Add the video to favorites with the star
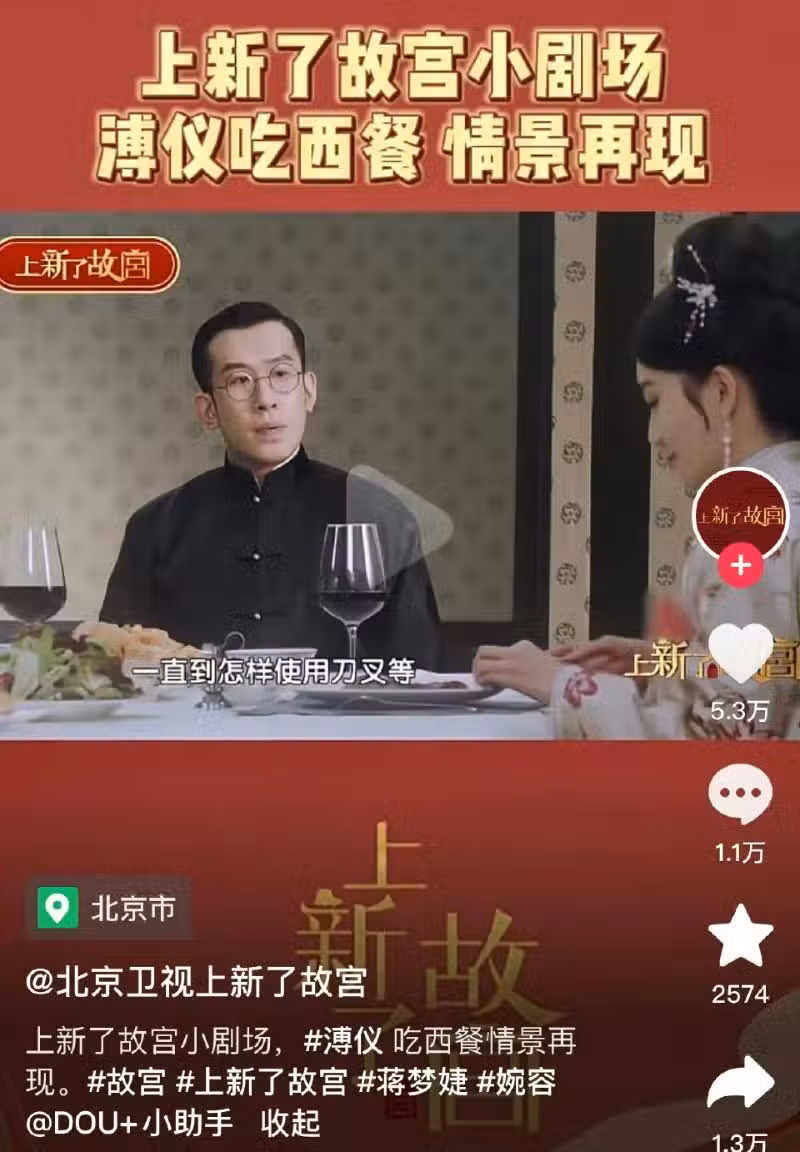800x1152 pixels. pos(740,937)
